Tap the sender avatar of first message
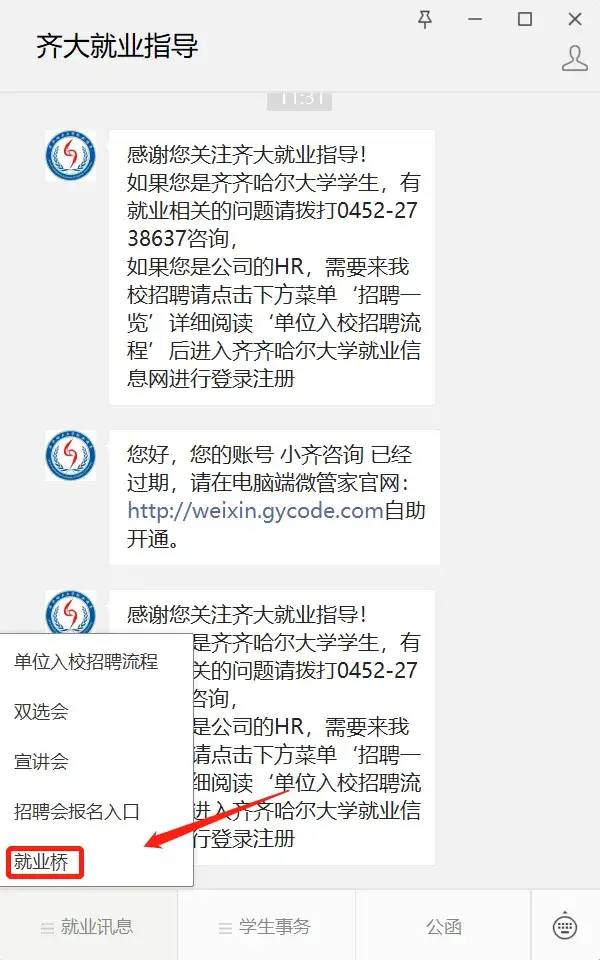This screenshot has height=960, width=600. (x=70, y=155)
